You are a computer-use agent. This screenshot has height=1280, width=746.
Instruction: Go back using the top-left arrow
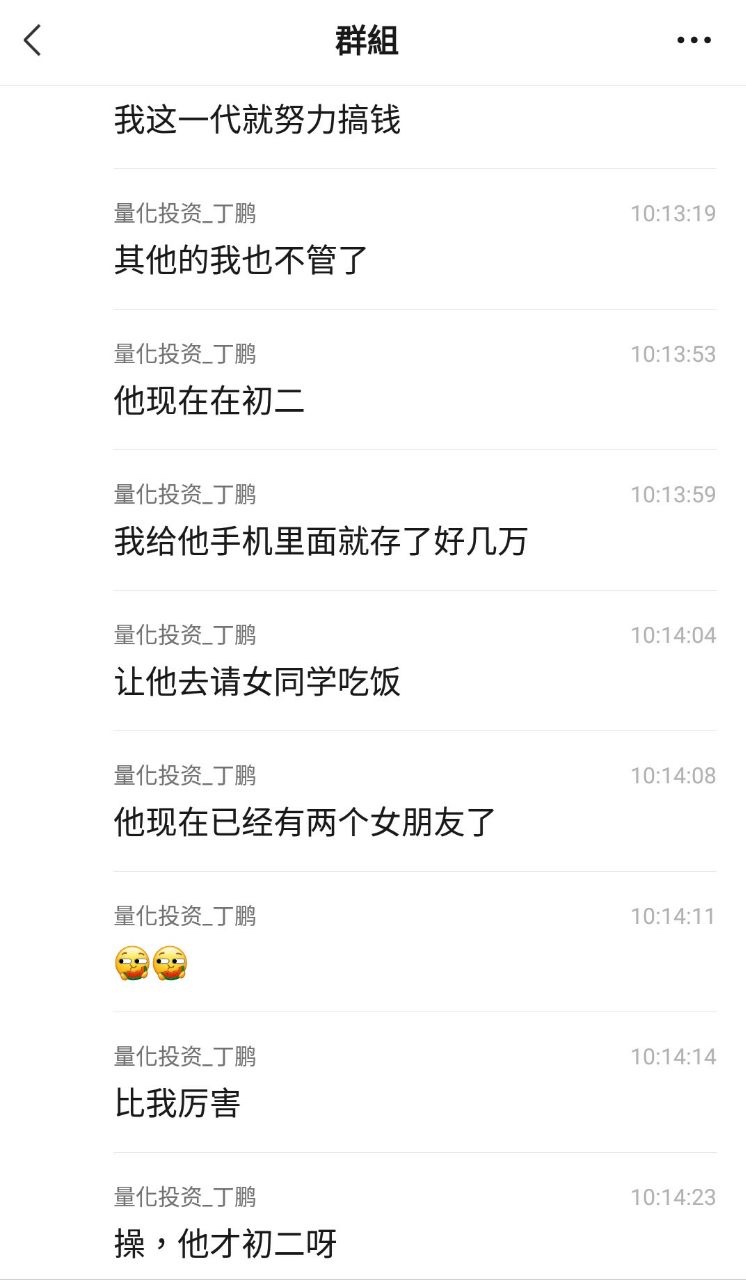pos(32,41)
